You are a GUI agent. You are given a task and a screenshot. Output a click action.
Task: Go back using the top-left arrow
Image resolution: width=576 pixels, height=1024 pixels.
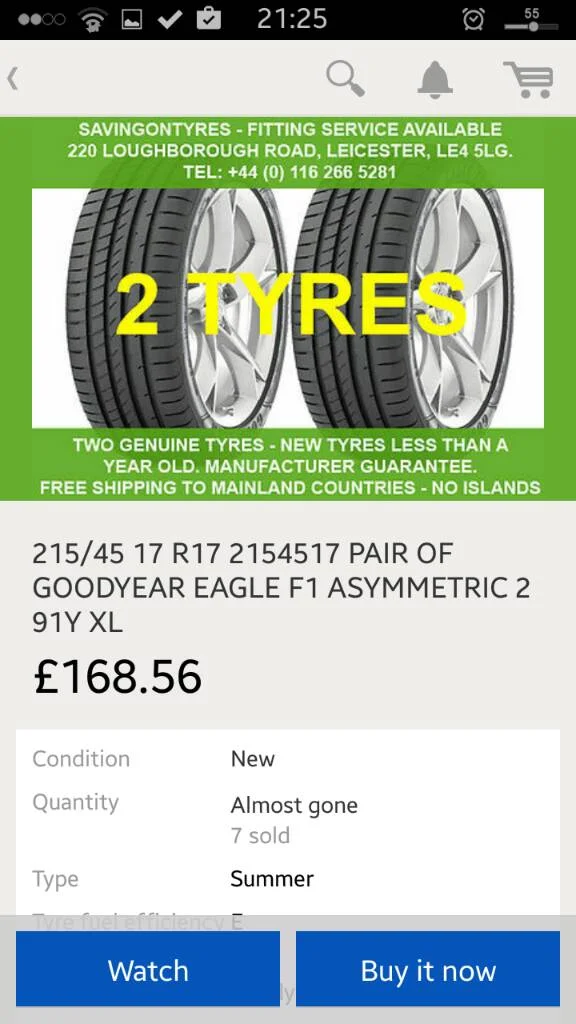click(x=12, y=78)
